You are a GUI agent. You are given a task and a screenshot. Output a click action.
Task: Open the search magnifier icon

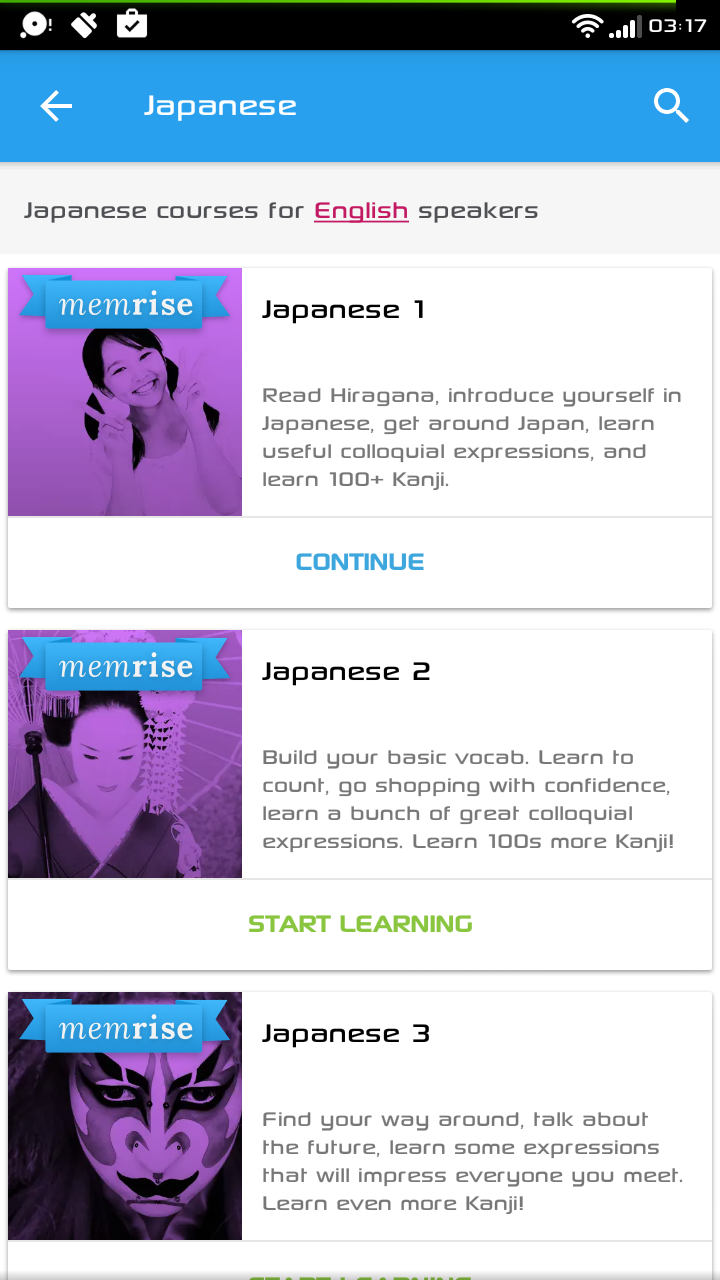[671, 105]
